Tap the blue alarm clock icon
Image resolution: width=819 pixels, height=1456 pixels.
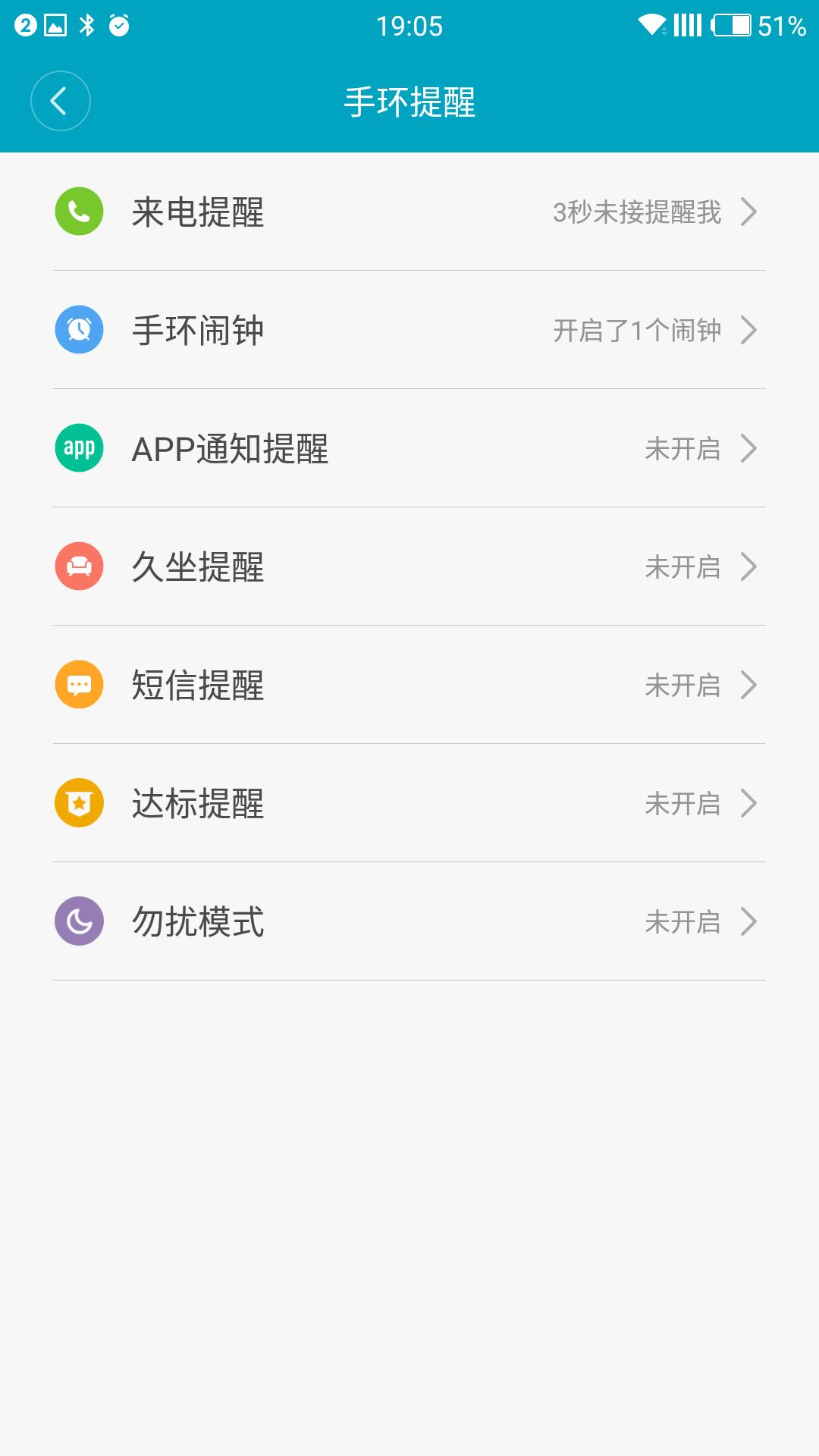pyautogui.click(x=79, y=329)
